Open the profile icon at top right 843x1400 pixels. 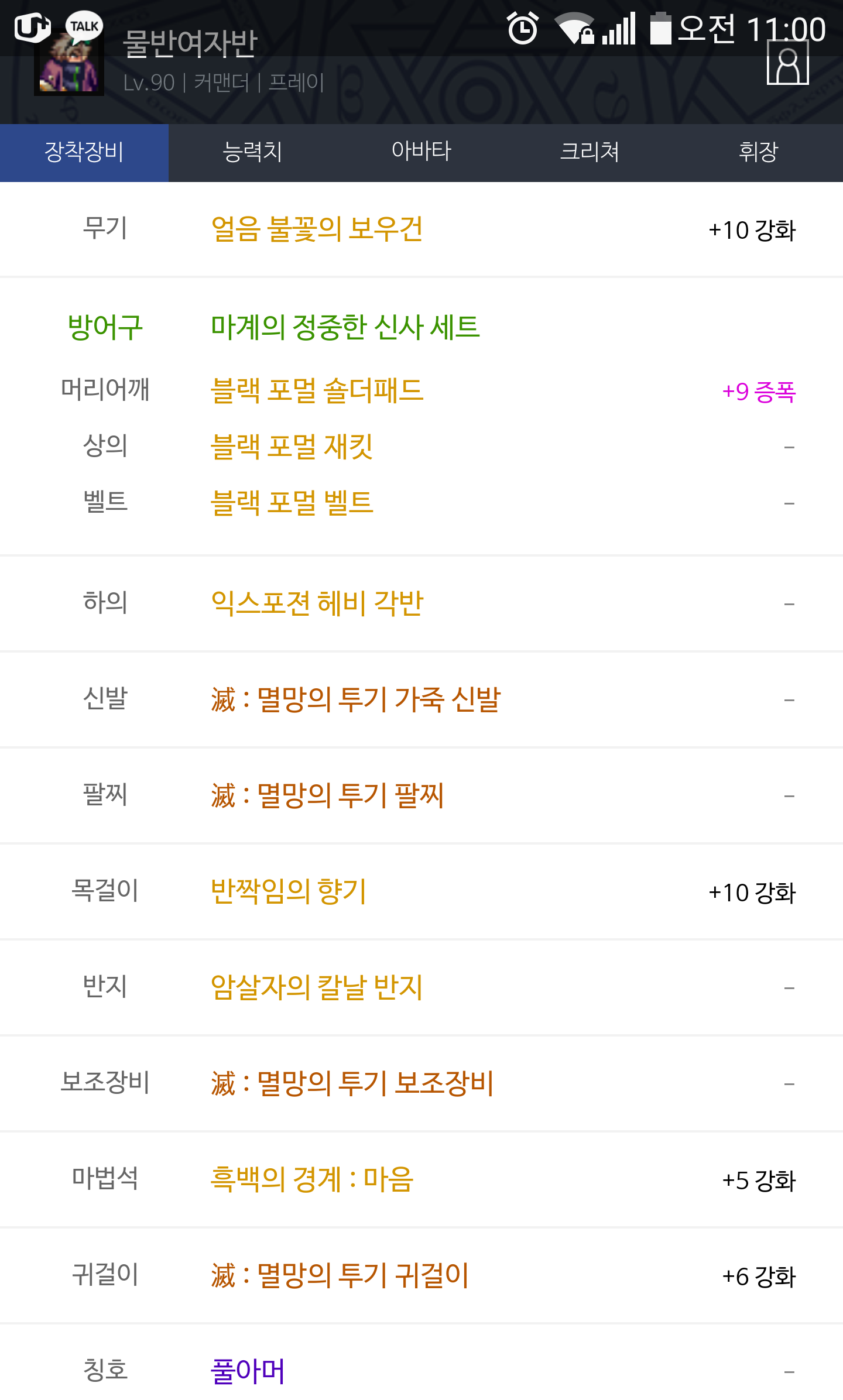[x=787, y=63]
